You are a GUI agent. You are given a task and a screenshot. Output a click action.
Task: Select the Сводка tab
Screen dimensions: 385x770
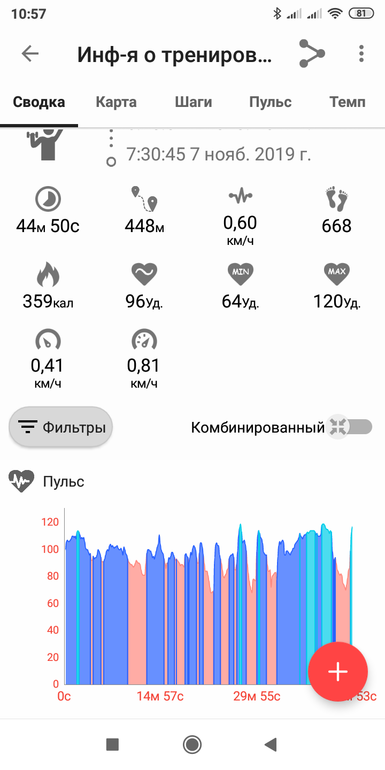tap(39, 102)
